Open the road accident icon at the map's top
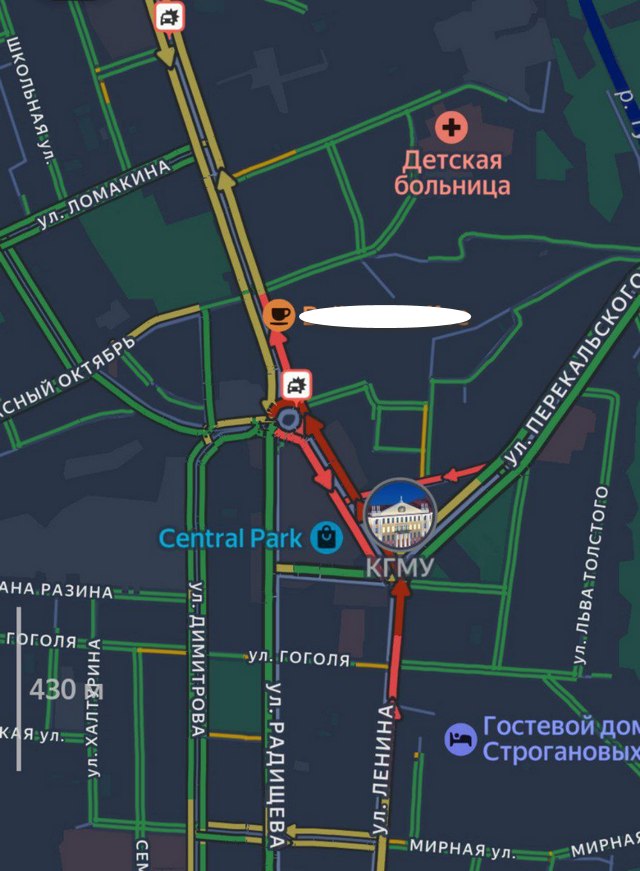640x871 pixels. tap(170, 15)
